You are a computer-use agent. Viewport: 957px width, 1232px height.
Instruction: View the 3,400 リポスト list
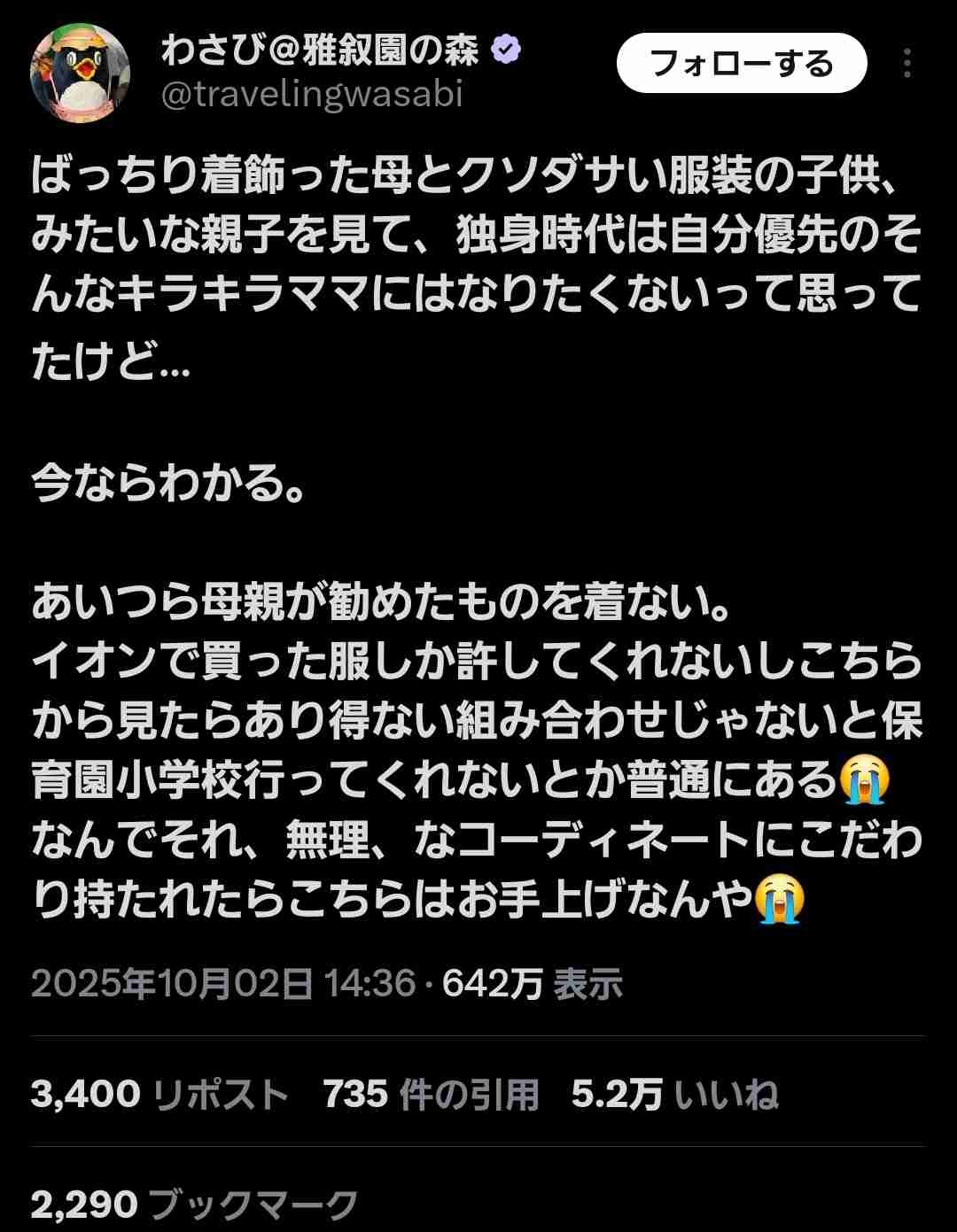(x=159, y=1095)
